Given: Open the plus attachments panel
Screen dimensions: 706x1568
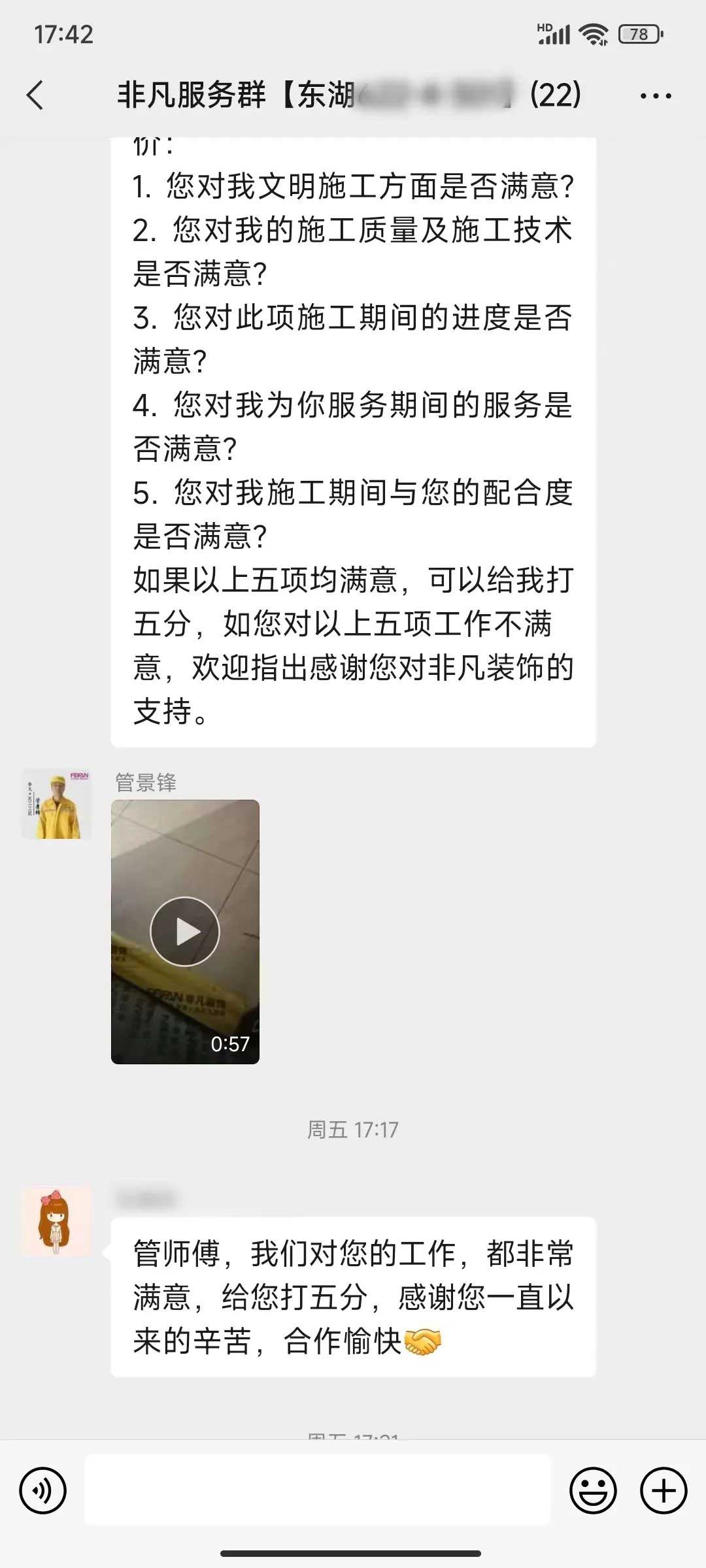Looking at the screenshot, I should 664,1490.
